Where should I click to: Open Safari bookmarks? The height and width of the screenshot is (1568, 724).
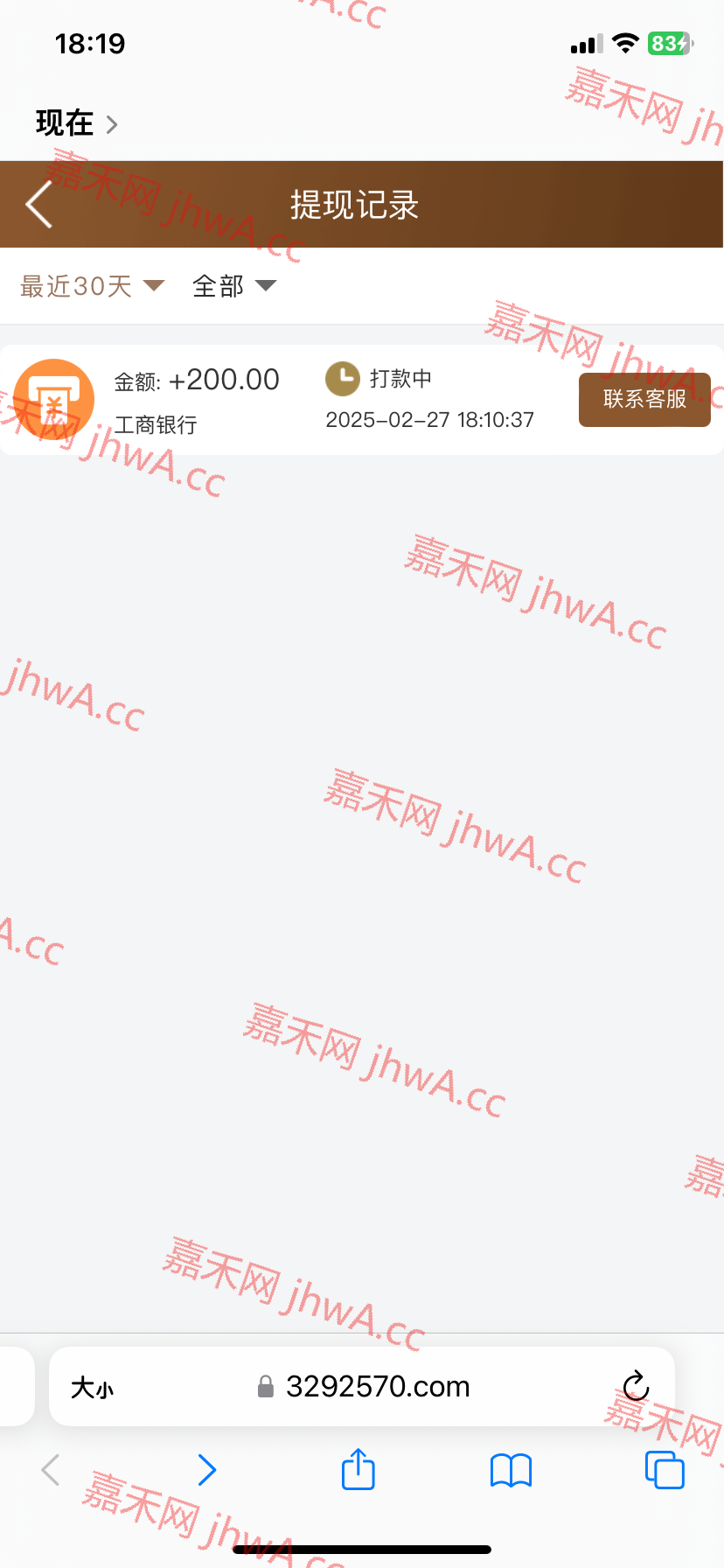[x=511, y=1470]
